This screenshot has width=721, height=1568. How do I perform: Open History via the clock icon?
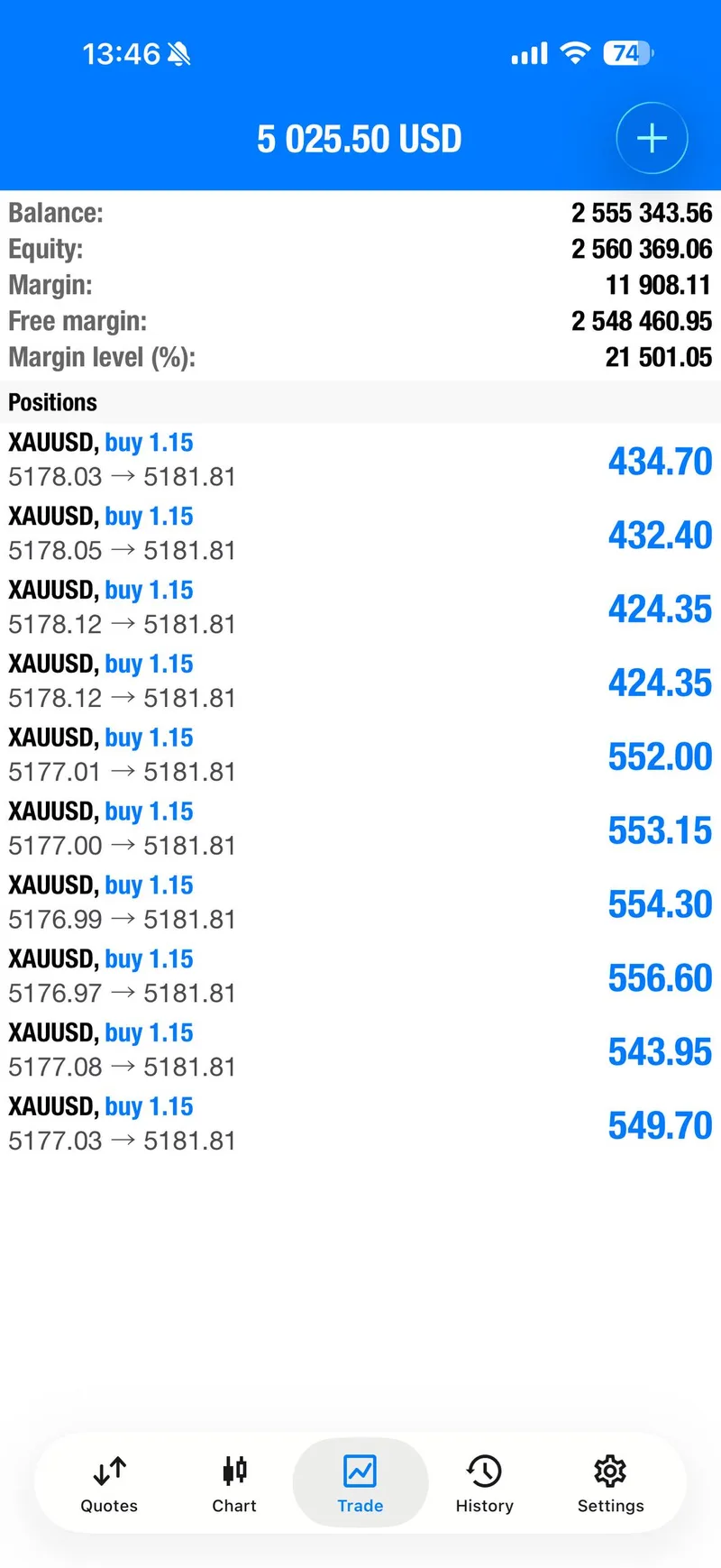[x=484, y=1463]
